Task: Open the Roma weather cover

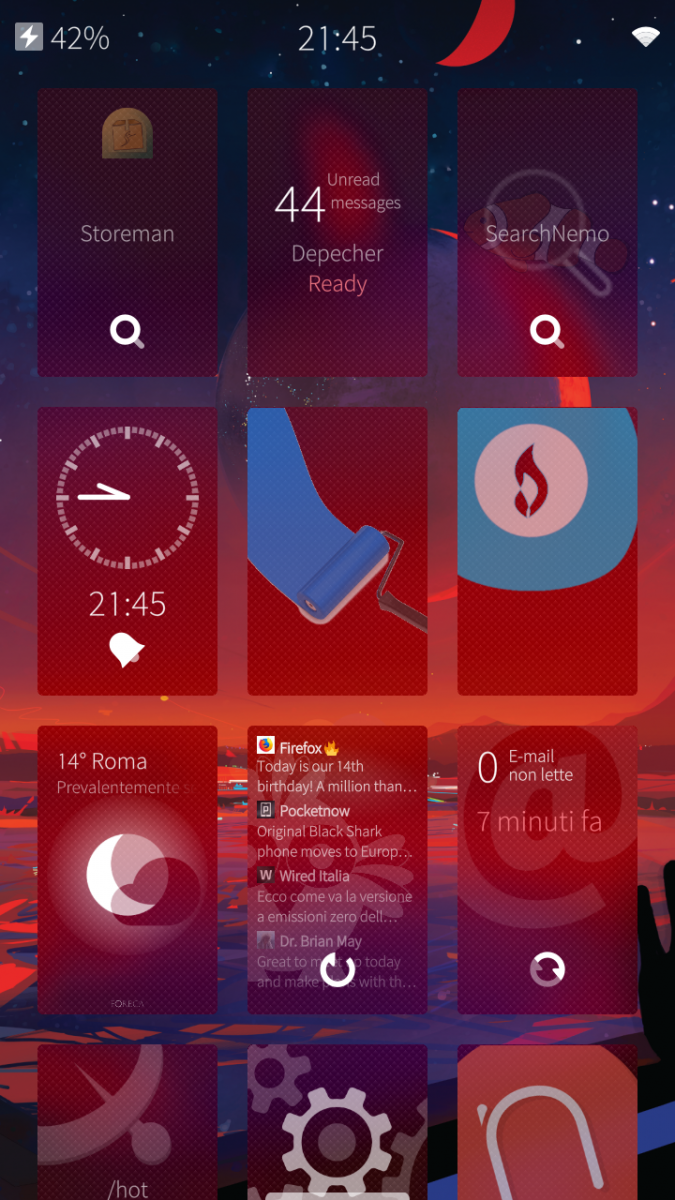Action: (127, 870)
